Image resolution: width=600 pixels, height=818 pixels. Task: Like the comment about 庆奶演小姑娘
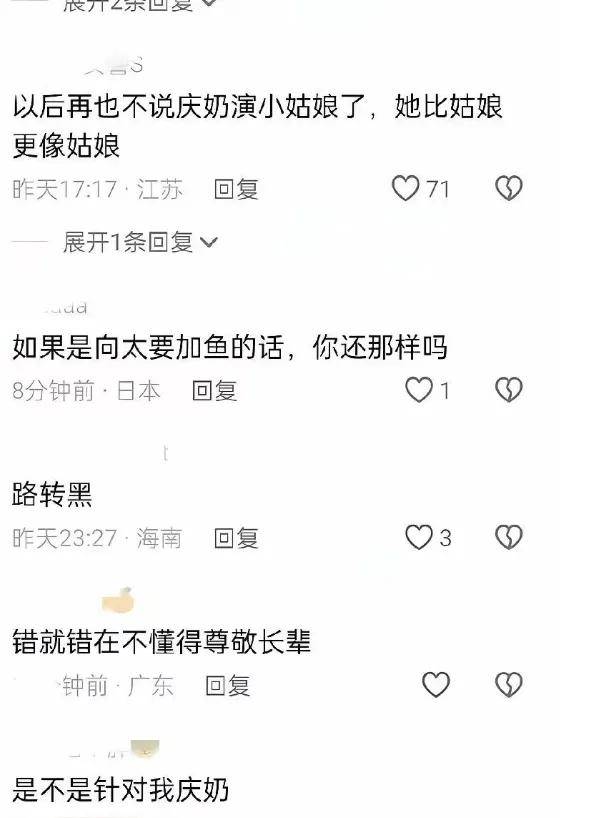(x=406, y=188)
